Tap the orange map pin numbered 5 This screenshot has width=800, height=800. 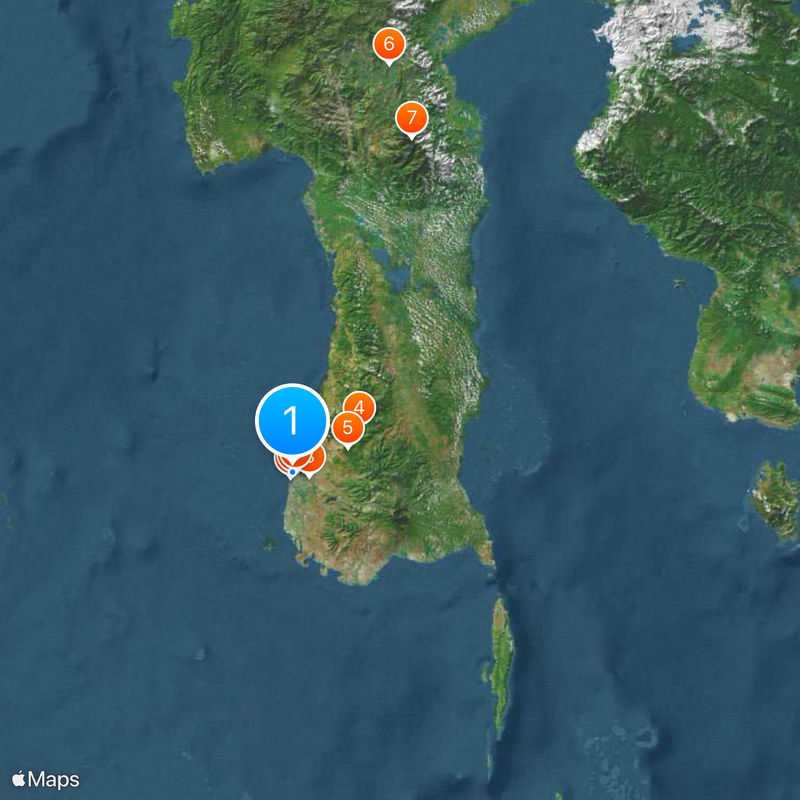[347, 429]
